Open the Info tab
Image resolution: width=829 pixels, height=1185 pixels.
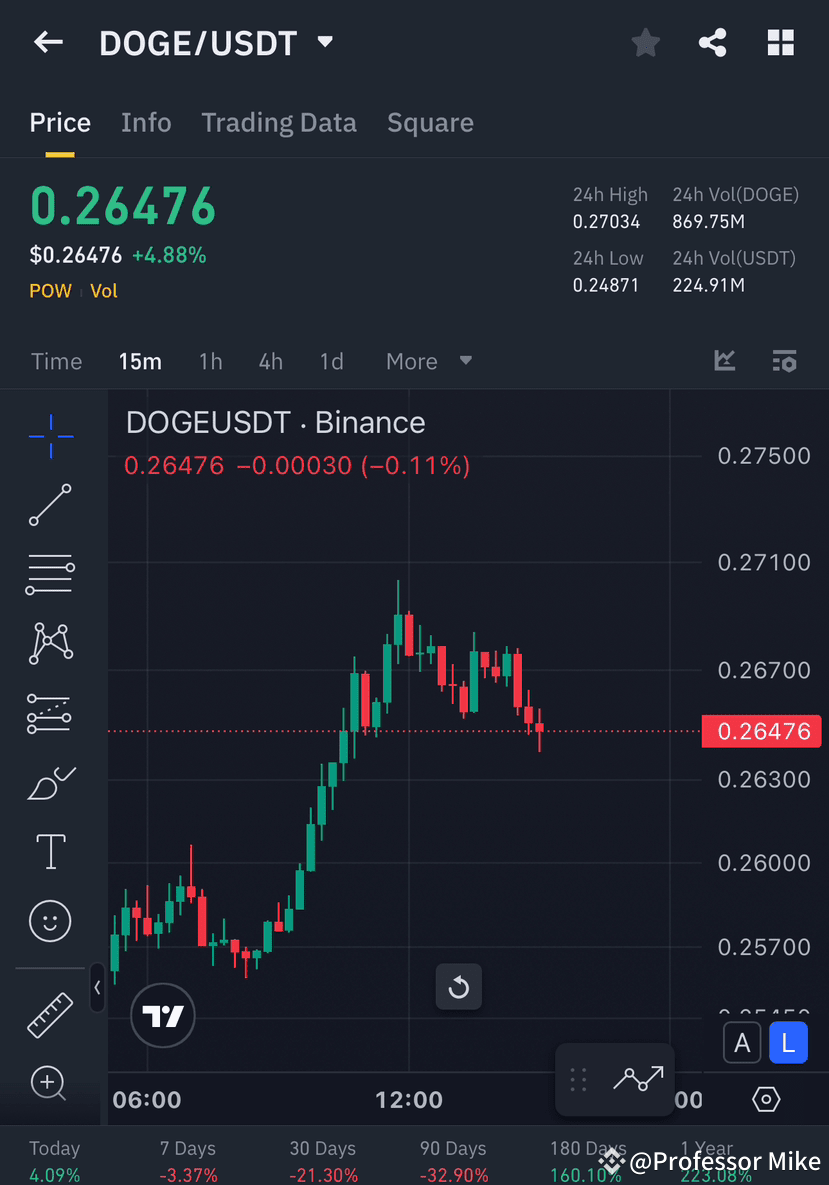point(146,122)
